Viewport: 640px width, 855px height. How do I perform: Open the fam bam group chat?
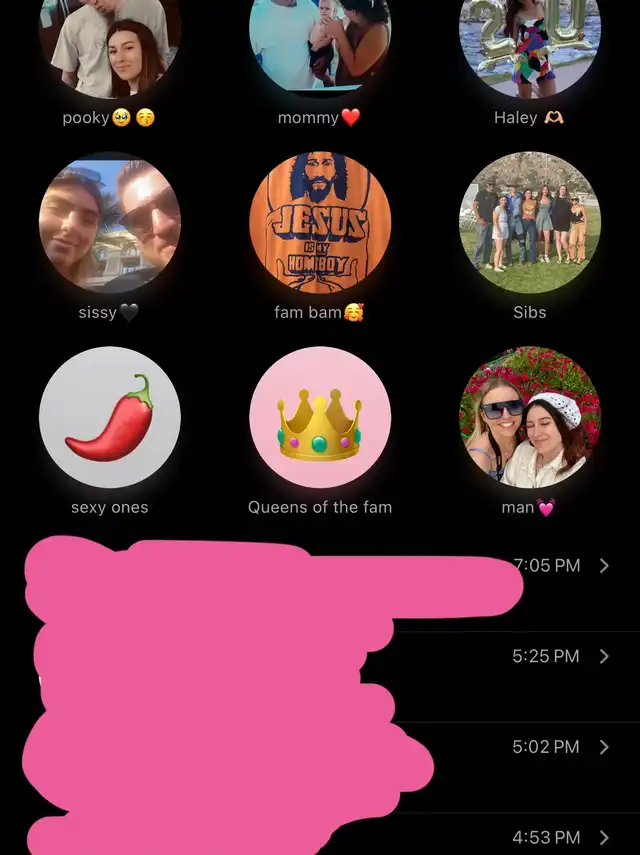click(x=320, y=223)
